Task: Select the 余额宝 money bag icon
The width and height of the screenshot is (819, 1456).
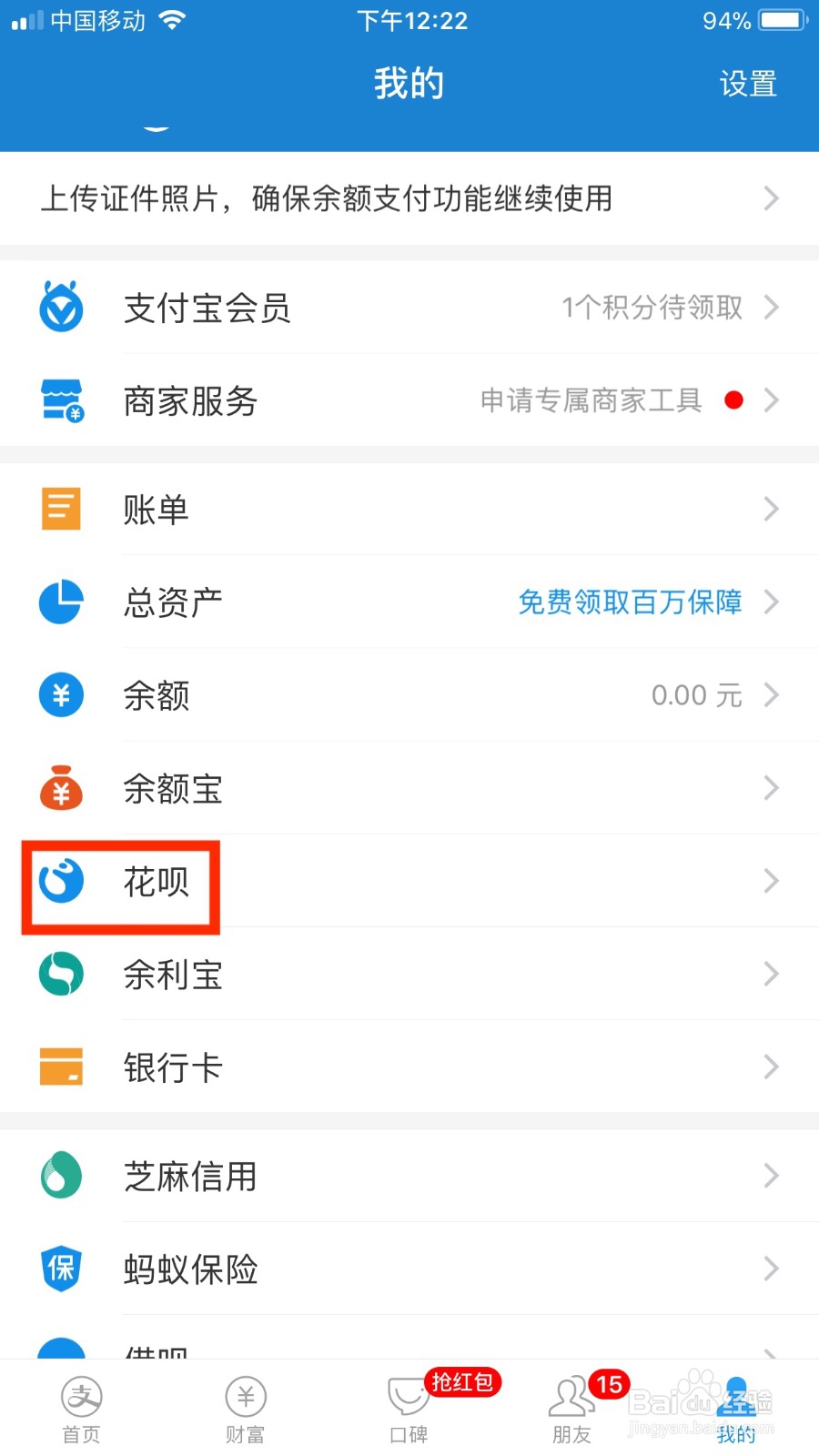Action: pos(60,788)
